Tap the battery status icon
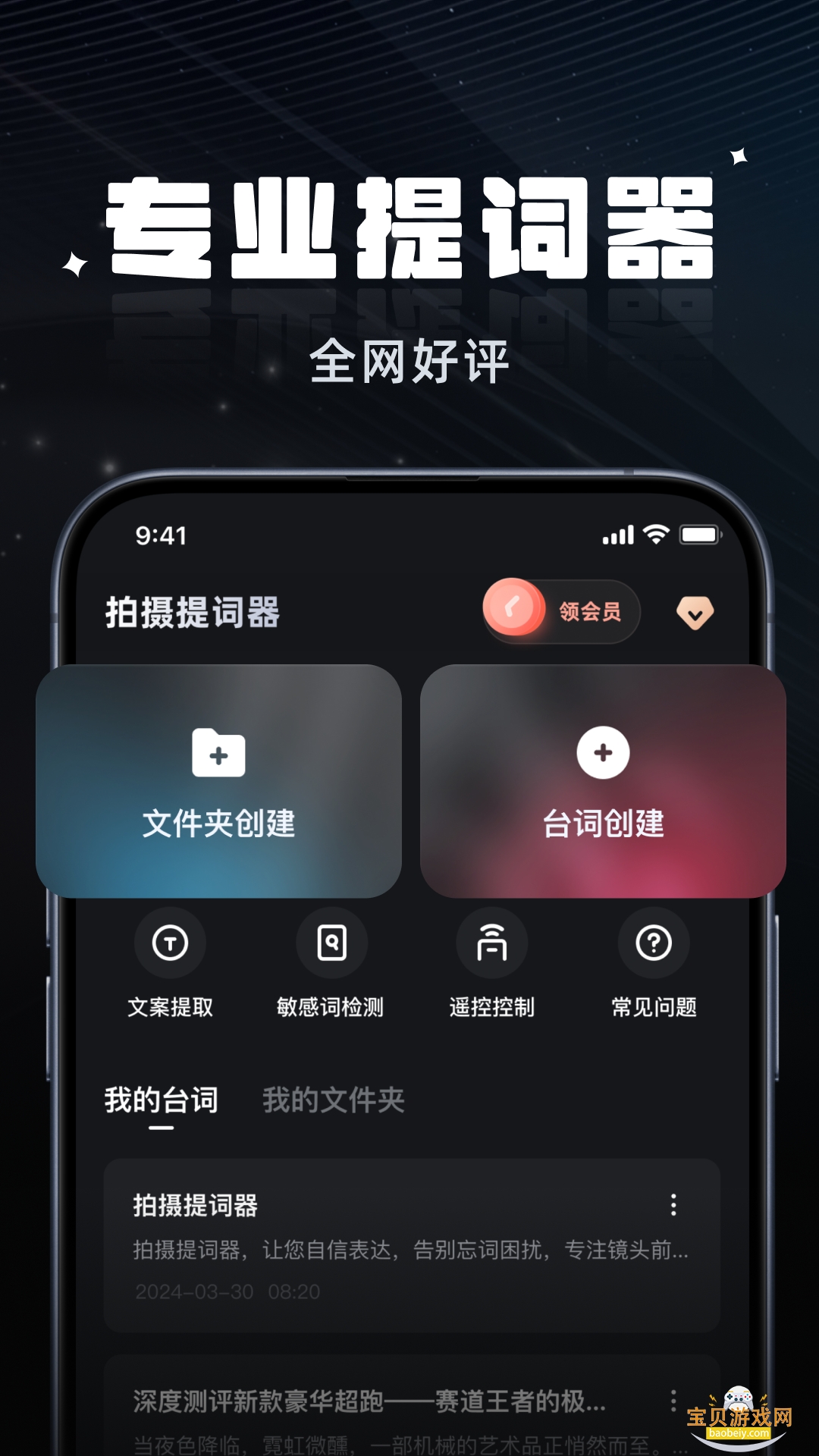 (698, 535)
